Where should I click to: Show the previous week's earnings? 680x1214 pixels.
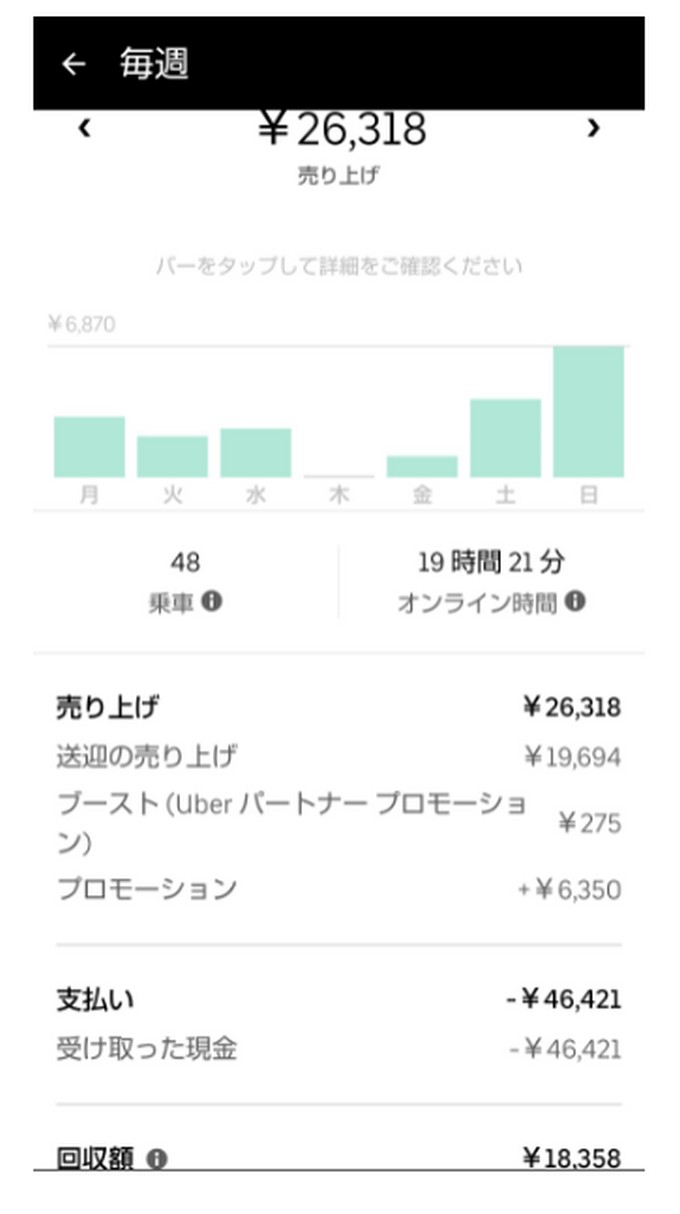tap(85, 127)
